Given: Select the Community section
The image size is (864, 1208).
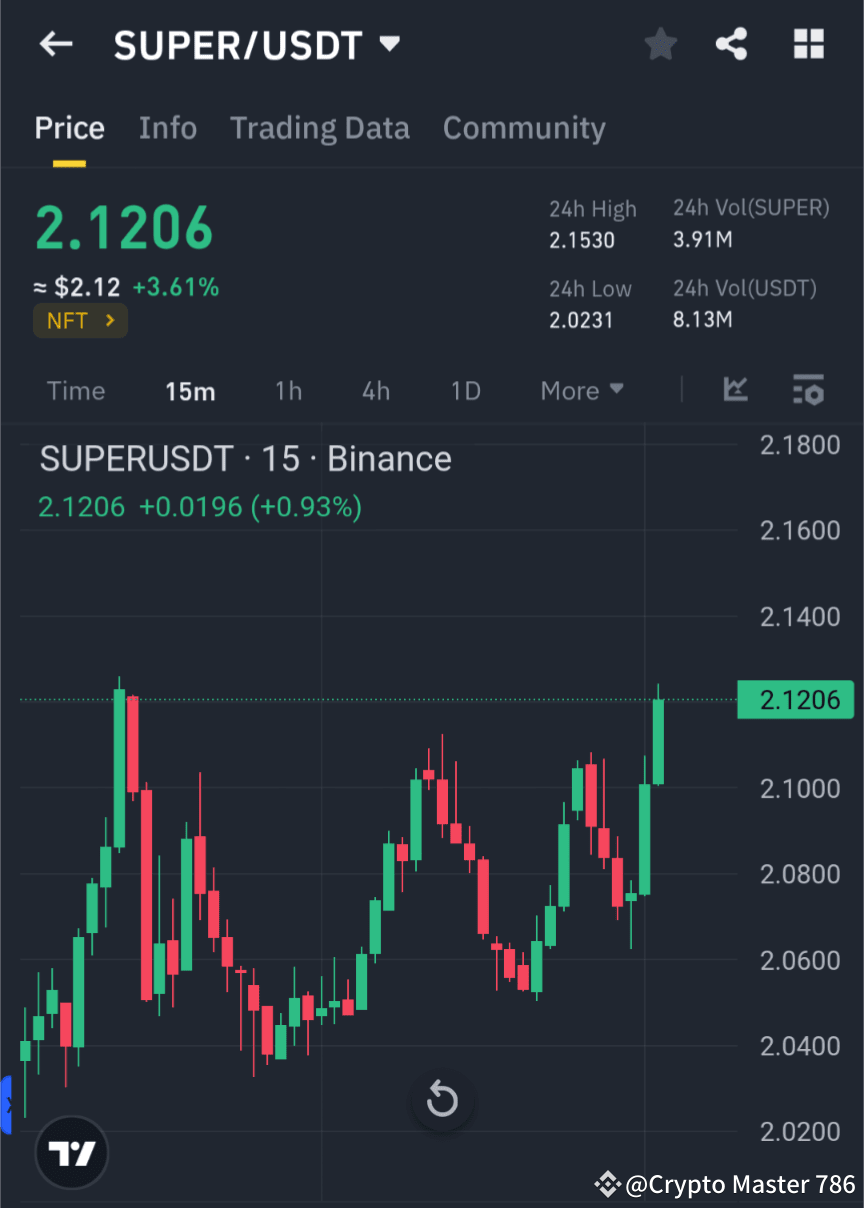Looking at the screenshot, I should 524,128.
